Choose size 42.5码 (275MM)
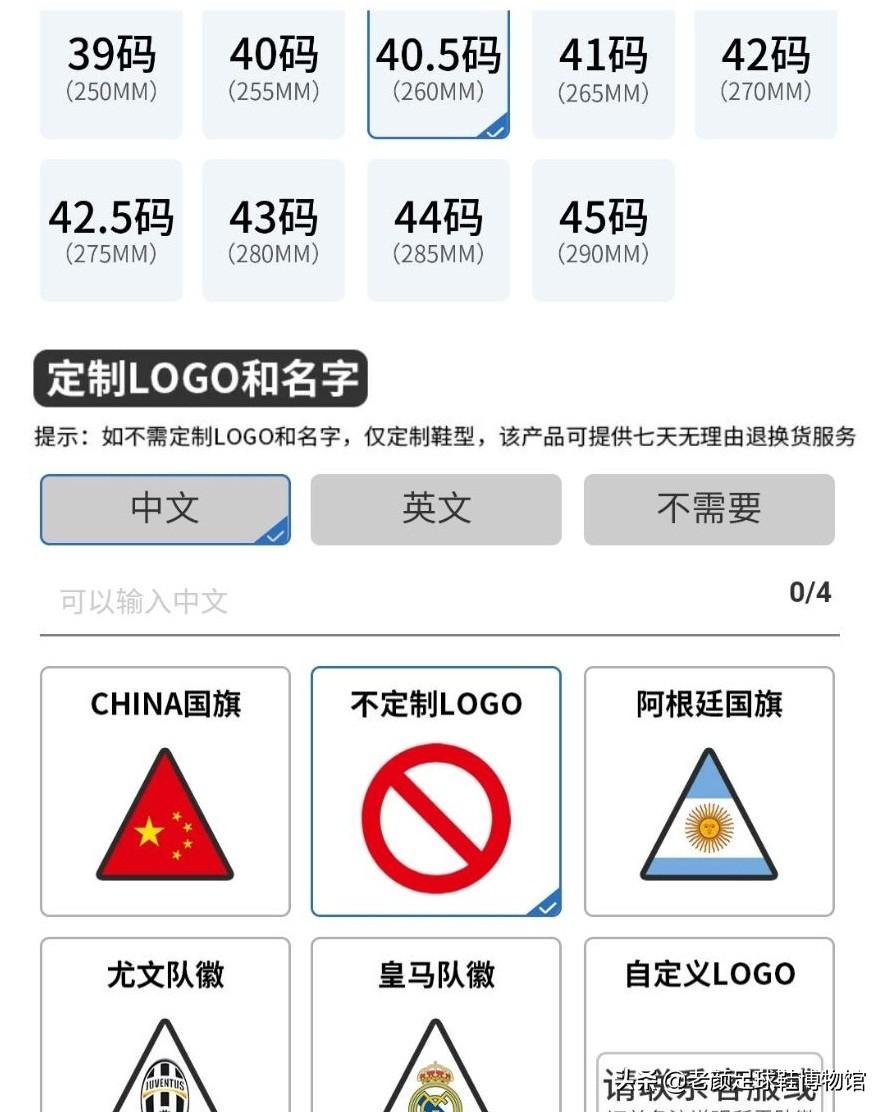Viewport: 886px width, 1112px height. (111, 231)
